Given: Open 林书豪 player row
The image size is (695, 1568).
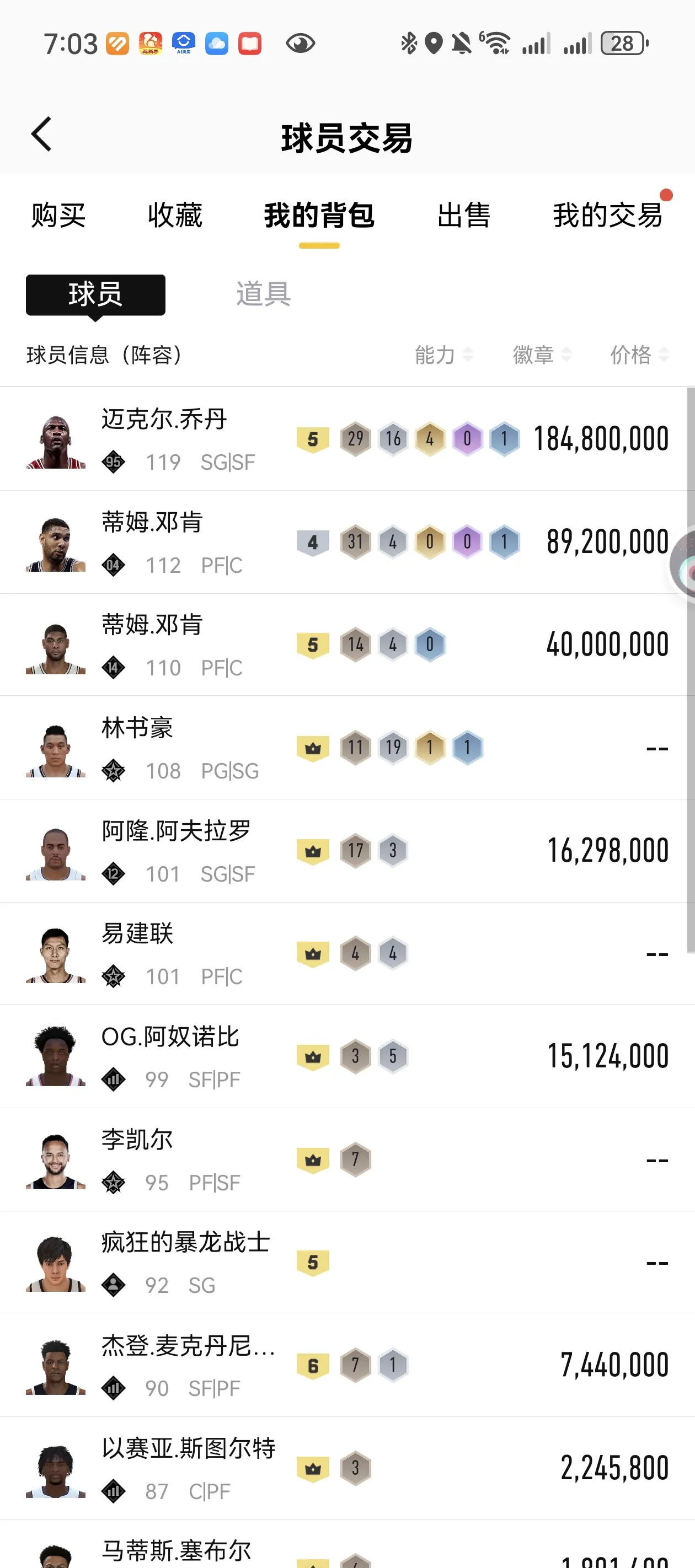Looking at the screenshot, I should pyautogui.click(x=347, y=748).
